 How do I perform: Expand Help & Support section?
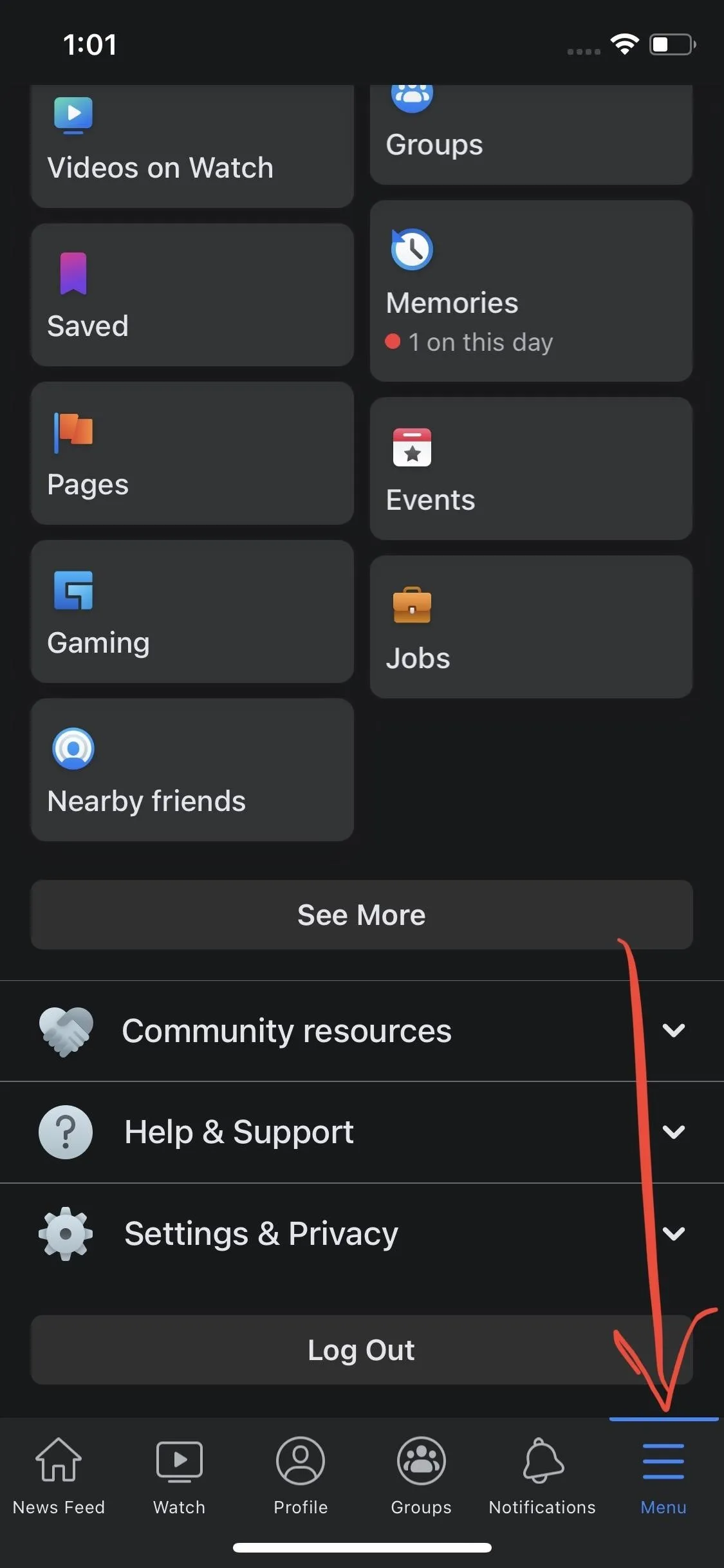(362, 1132)
